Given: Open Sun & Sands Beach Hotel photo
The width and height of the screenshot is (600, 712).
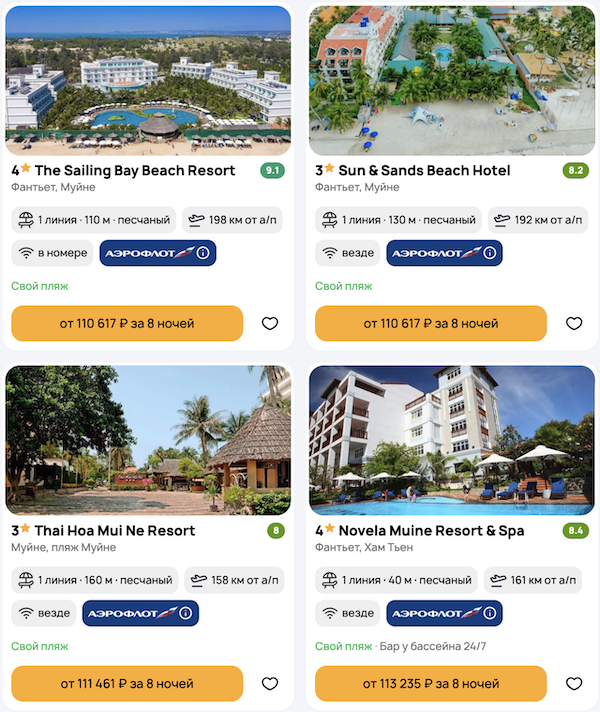Looking at the screenshot, I should (x=452, y=80).
